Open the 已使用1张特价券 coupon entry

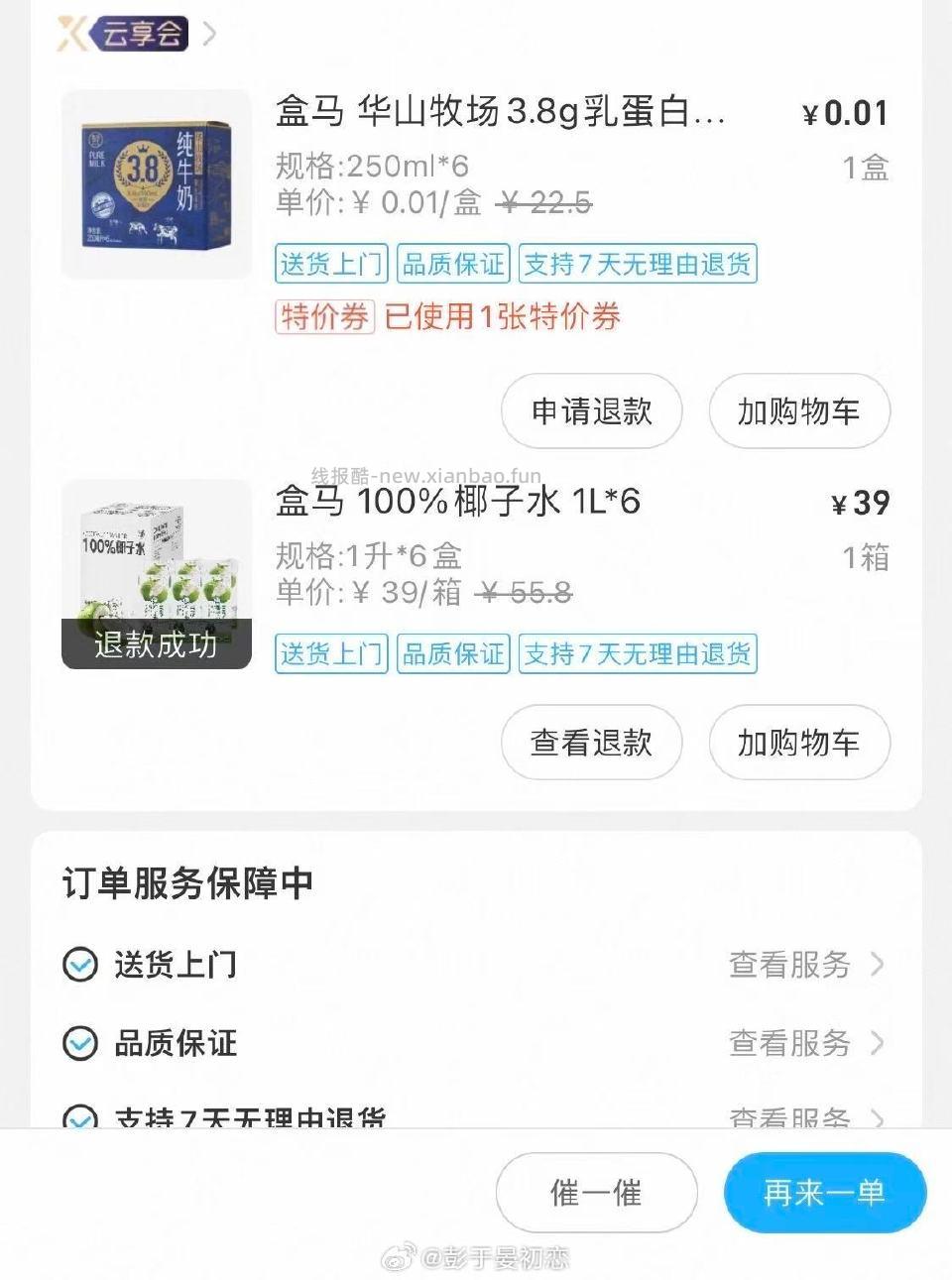(496, 317)
